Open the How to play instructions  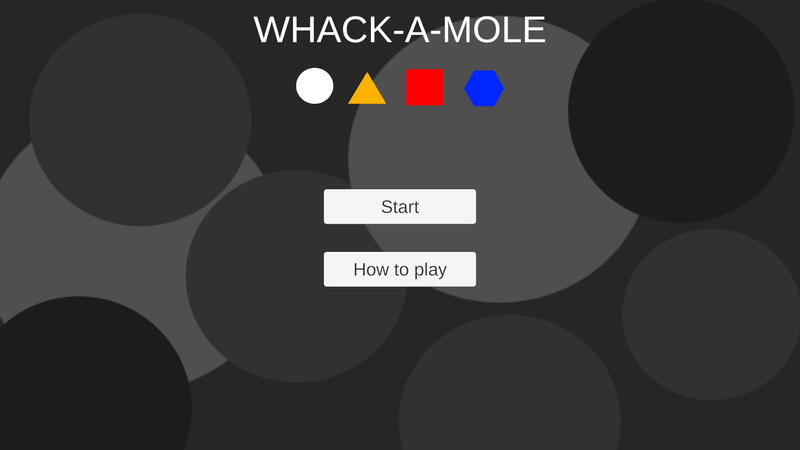[400, 270]
